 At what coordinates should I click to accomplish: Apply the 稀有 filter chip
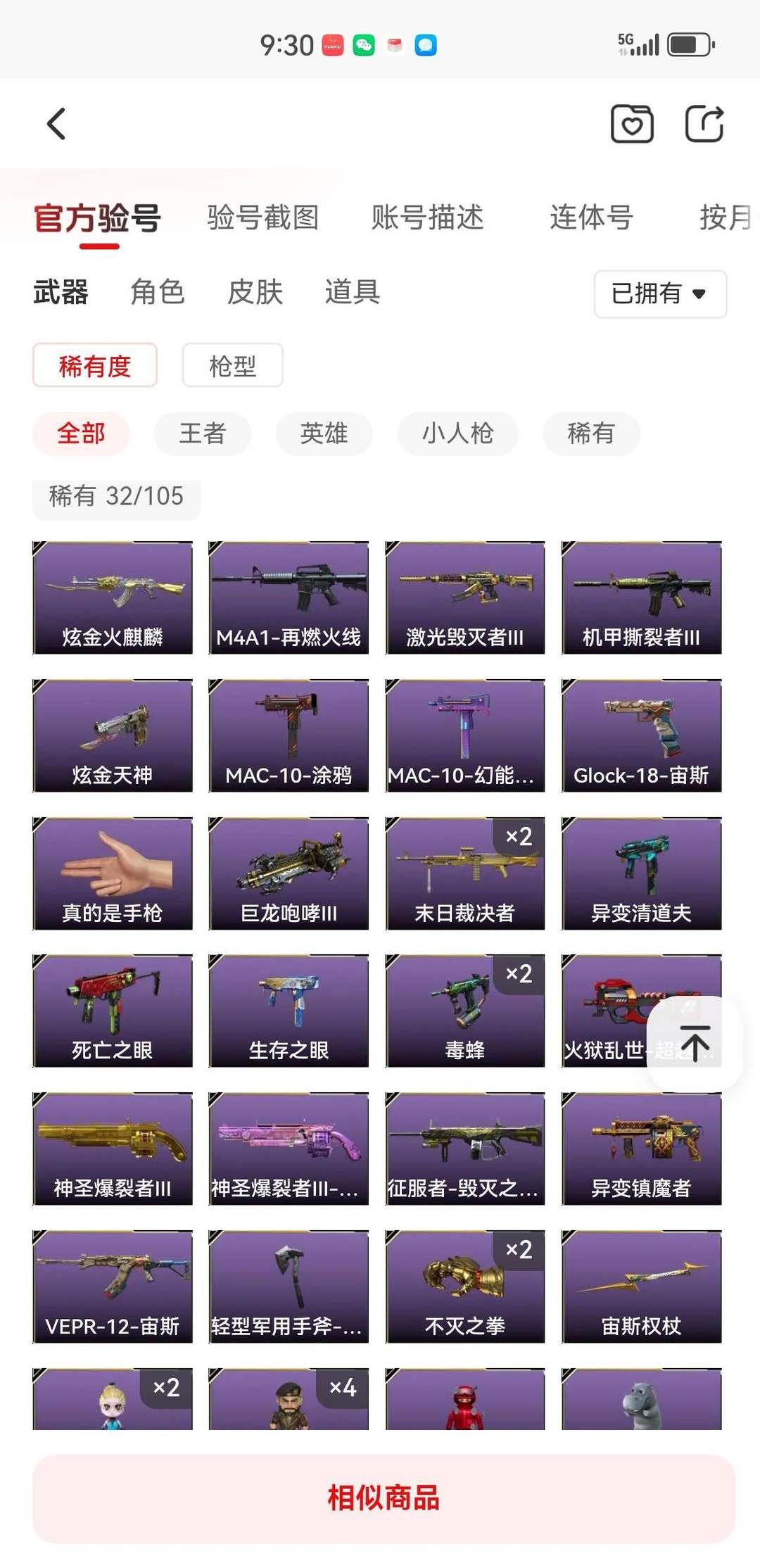pyautogui.click(x=591, y=434)
